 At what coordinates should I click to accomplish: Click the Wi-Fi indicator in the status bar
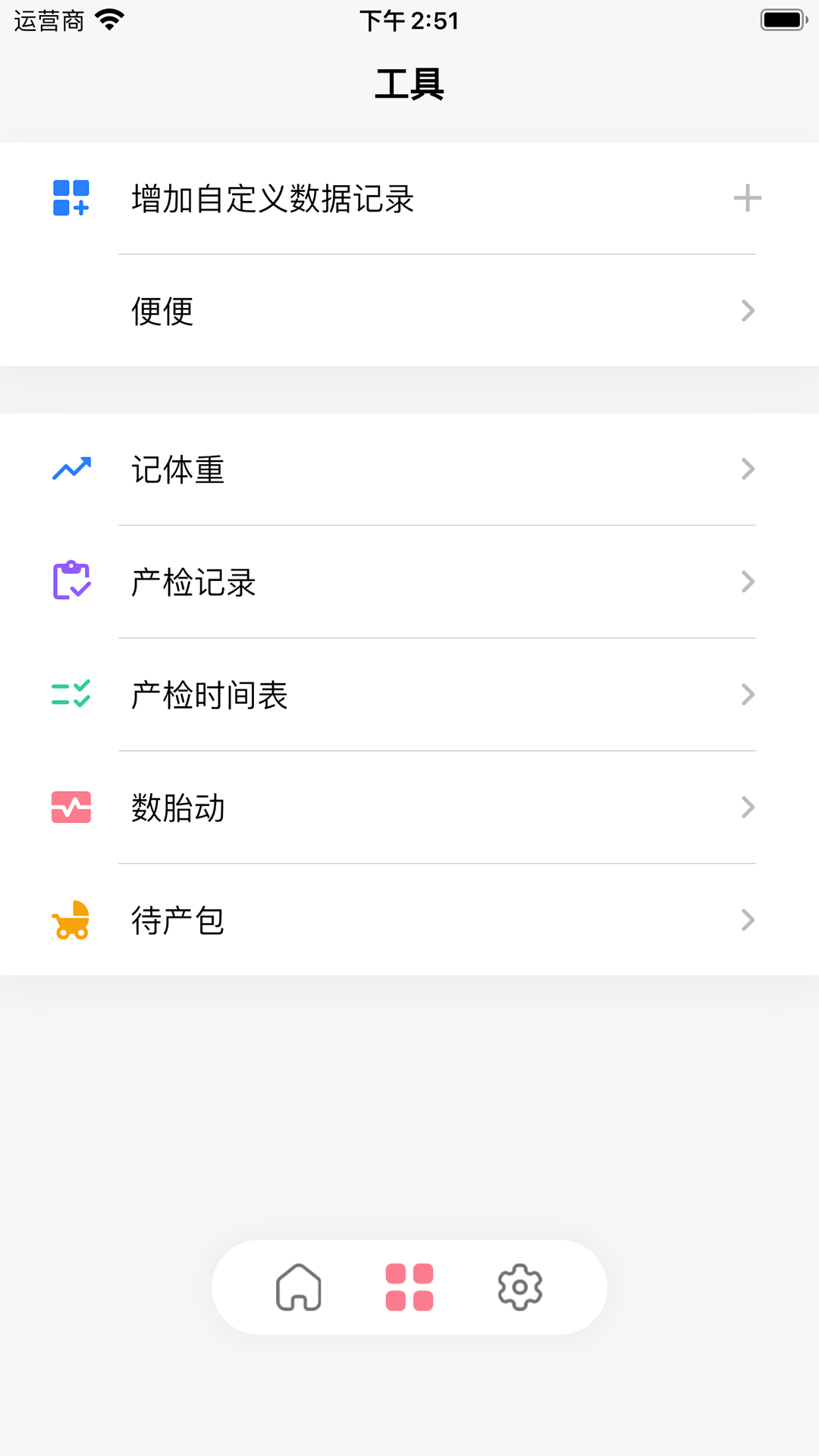[108, 20]
